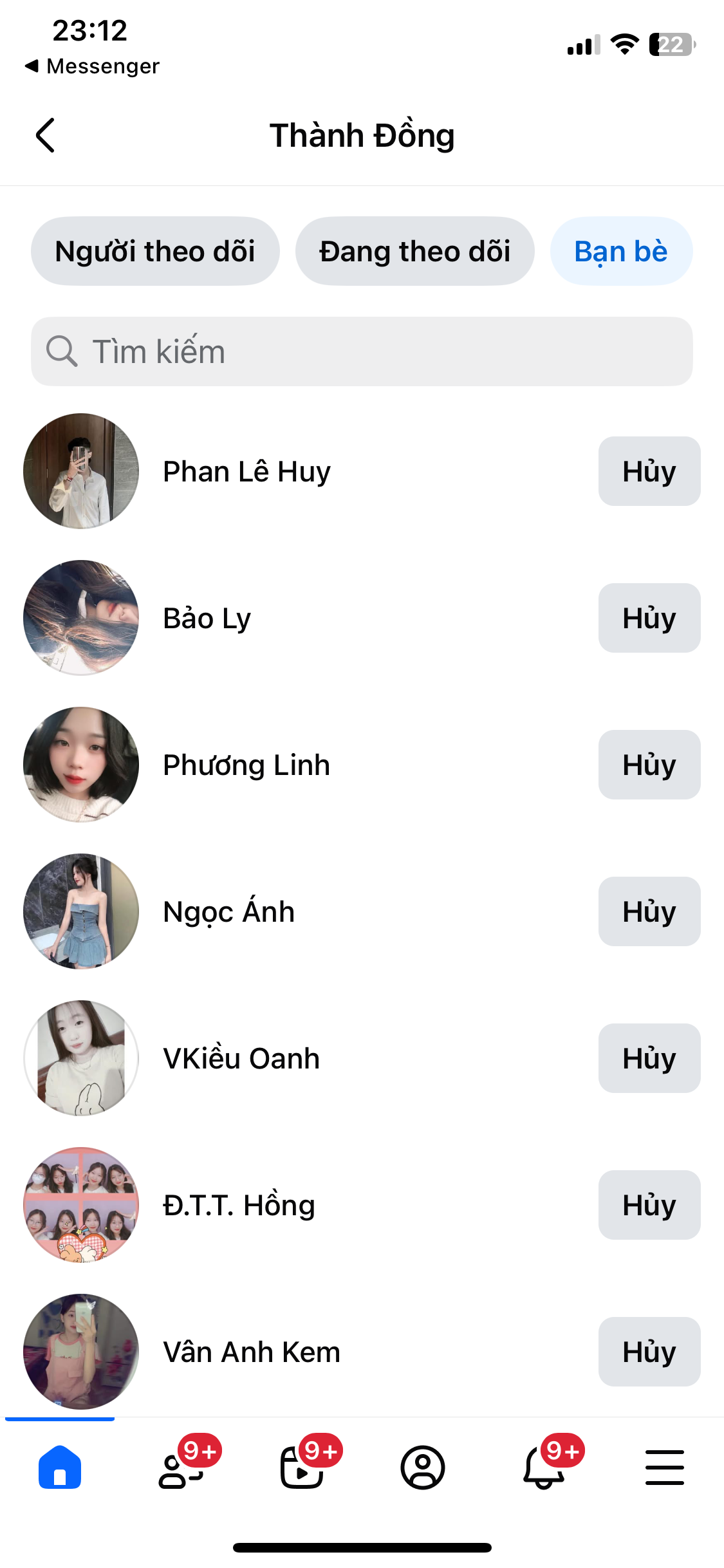Select the Đang theo dõi tab
Image resolution: width=724 pixels, height=1568 pixels.
click(414, 251)
